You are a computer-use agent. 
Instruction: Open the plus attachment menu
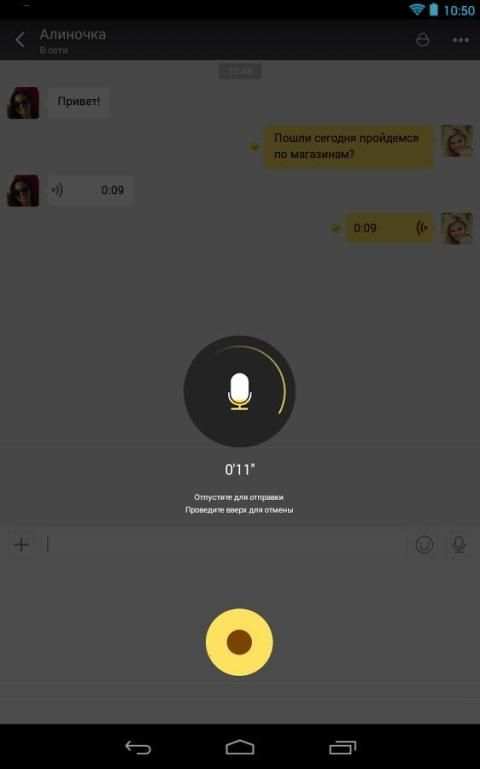(22, 544)
